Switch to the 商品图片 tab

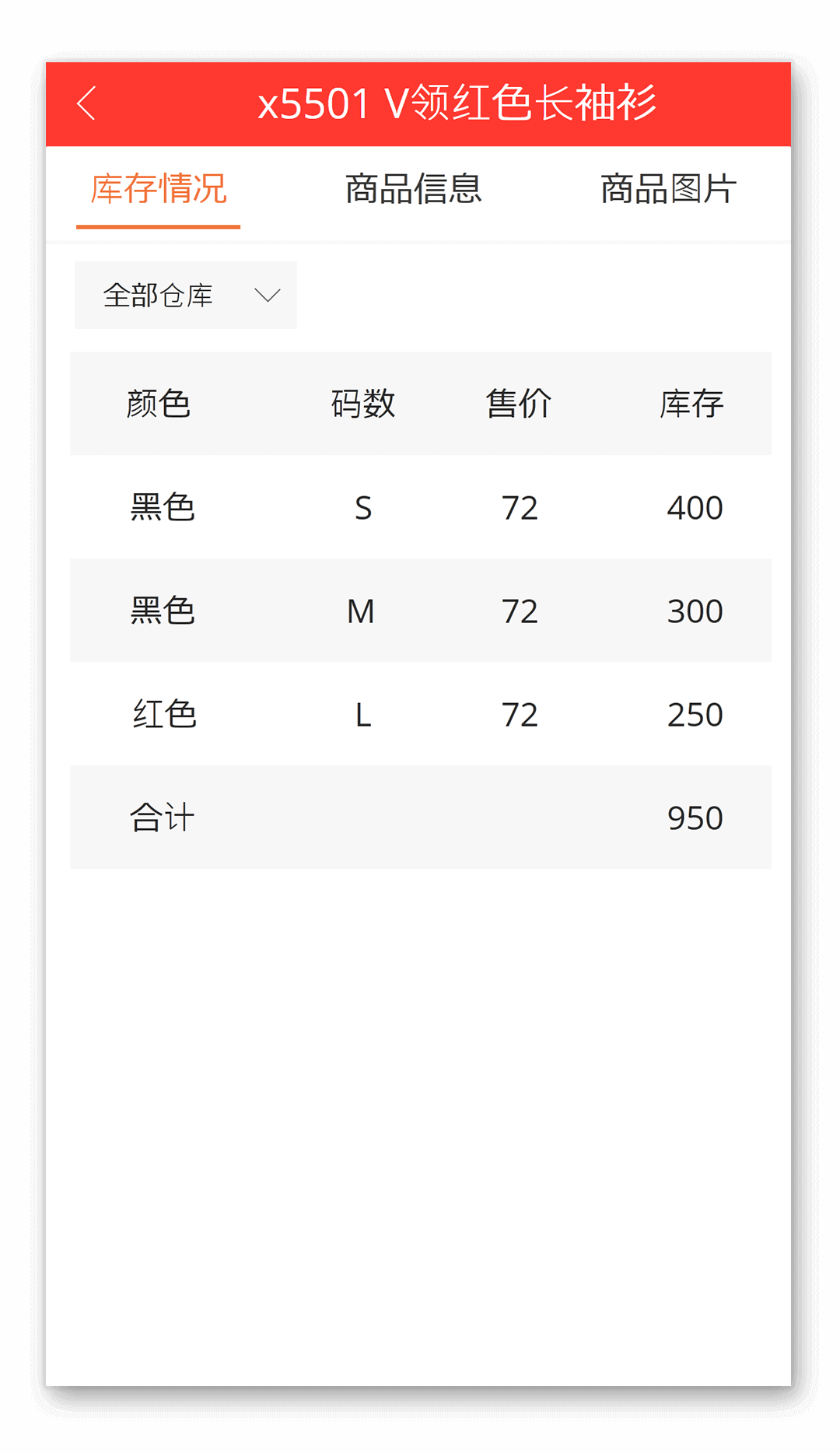(x=668, y=189)
